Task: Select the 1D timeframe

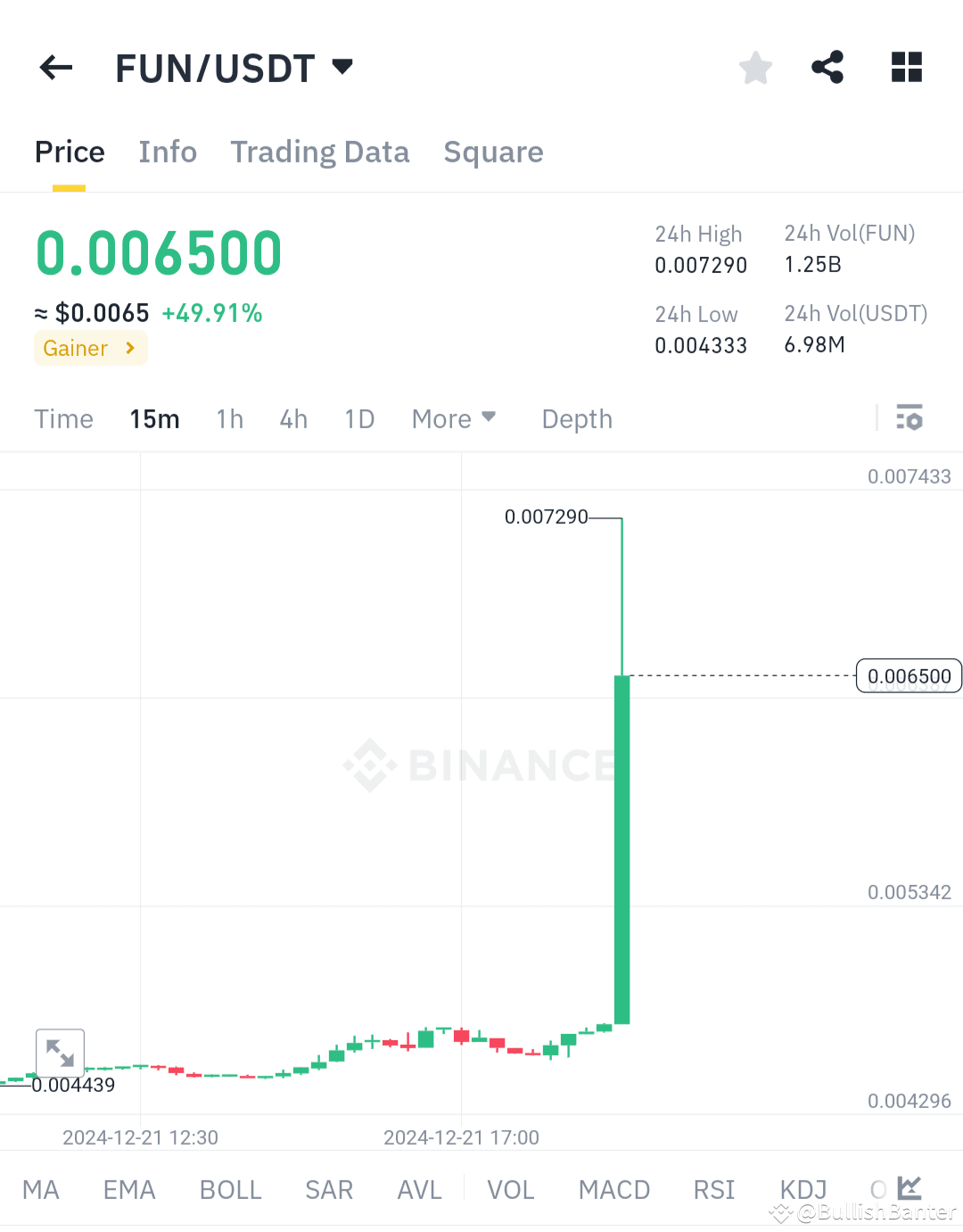Action: pos(359,418)
